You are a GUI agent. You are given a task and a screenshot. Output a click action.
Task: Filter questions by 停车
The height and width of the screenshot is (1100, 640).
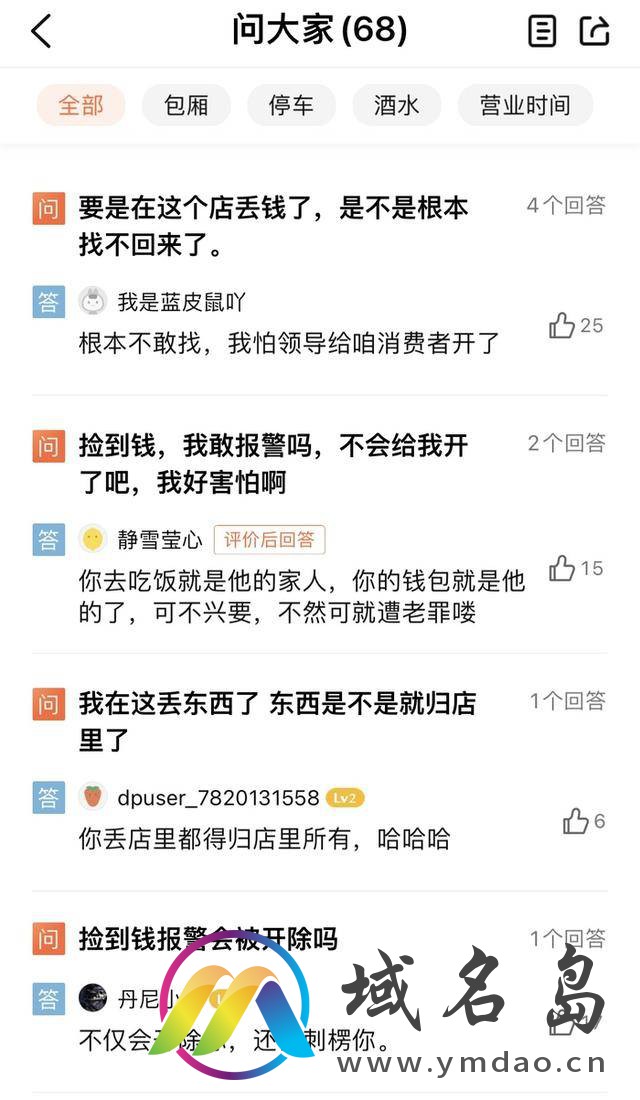(x=291, y=105)
